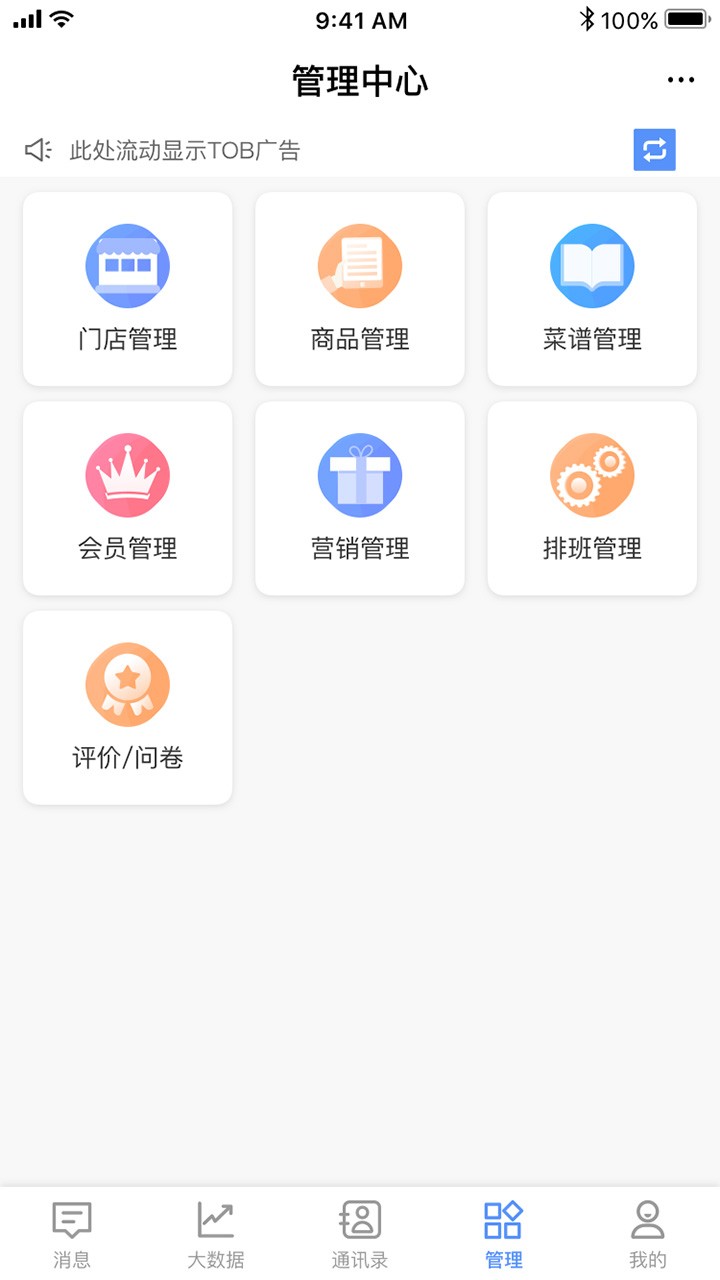Viewport: 720px width, 1280px height.
Task: Open the 评价/问卷 review and survey module
Action: point(127,706)
